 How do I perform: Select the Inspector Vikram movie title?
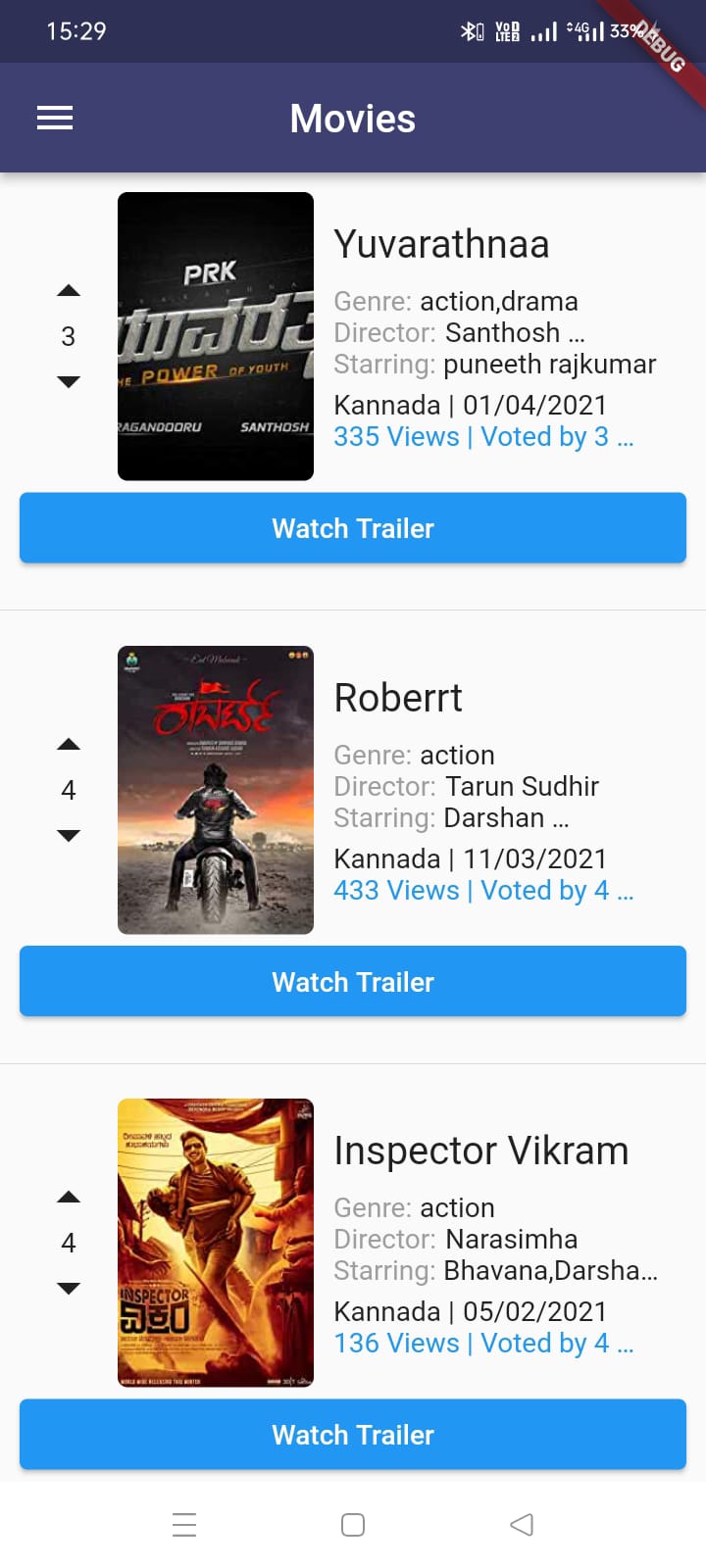click(x=481, y=1151)
